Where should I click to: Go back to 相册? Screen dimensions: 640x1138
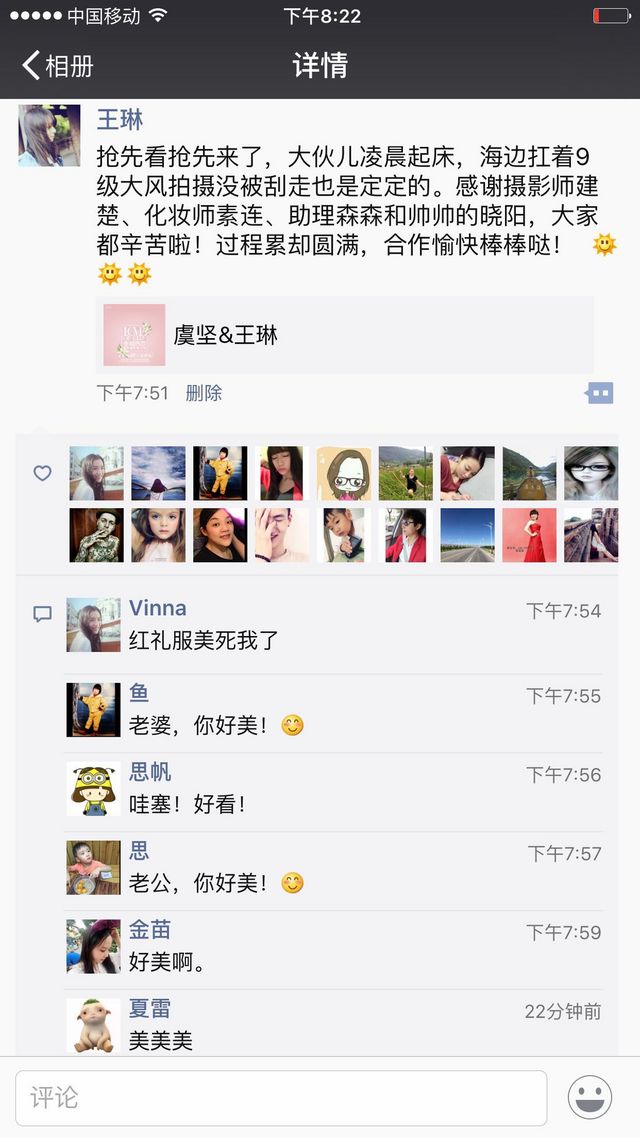[58, 65]
